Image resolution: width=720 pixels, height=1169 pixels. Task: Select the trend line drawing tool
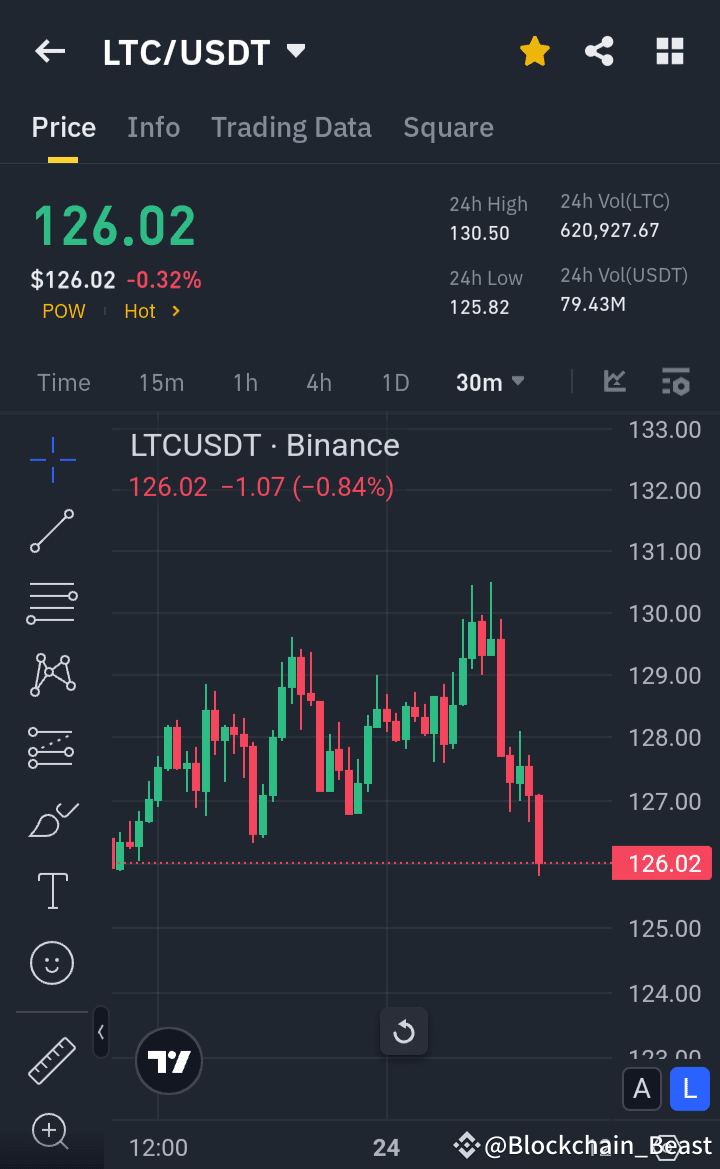pos(51,531)
